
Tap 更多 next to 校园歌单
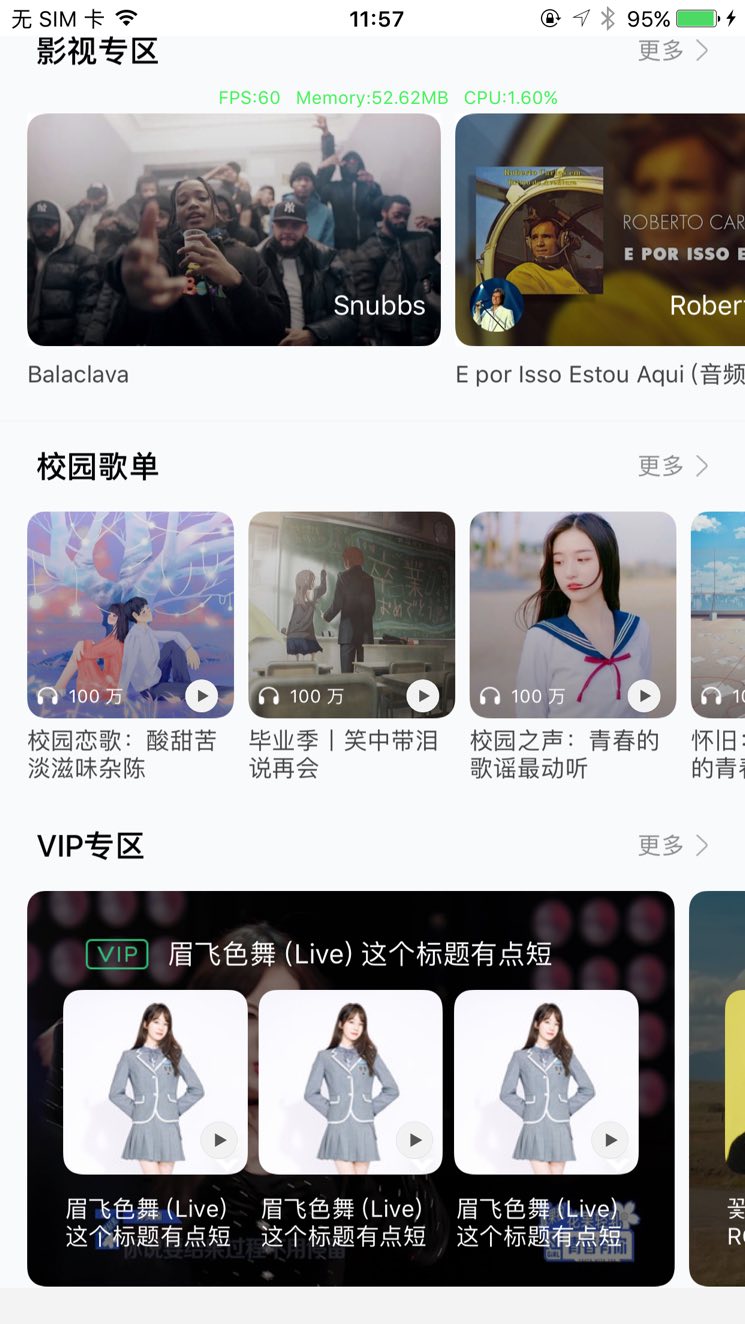click(672, 465)
